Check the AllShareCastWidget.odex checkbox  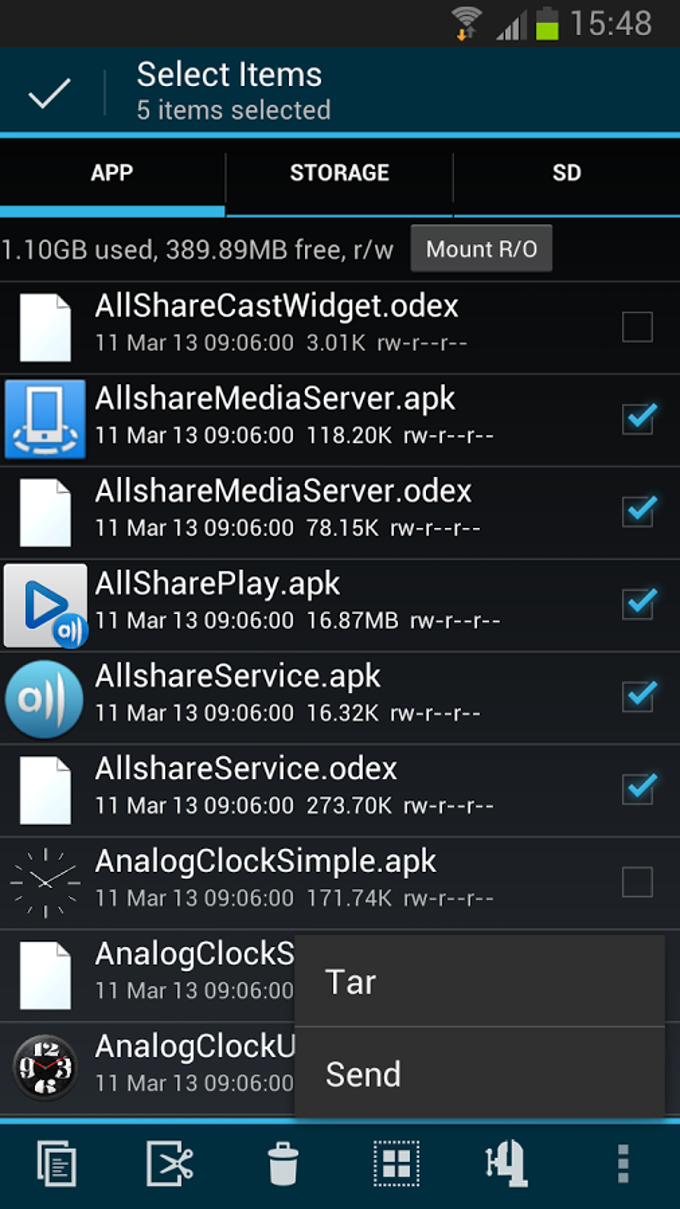pos(637,327)
